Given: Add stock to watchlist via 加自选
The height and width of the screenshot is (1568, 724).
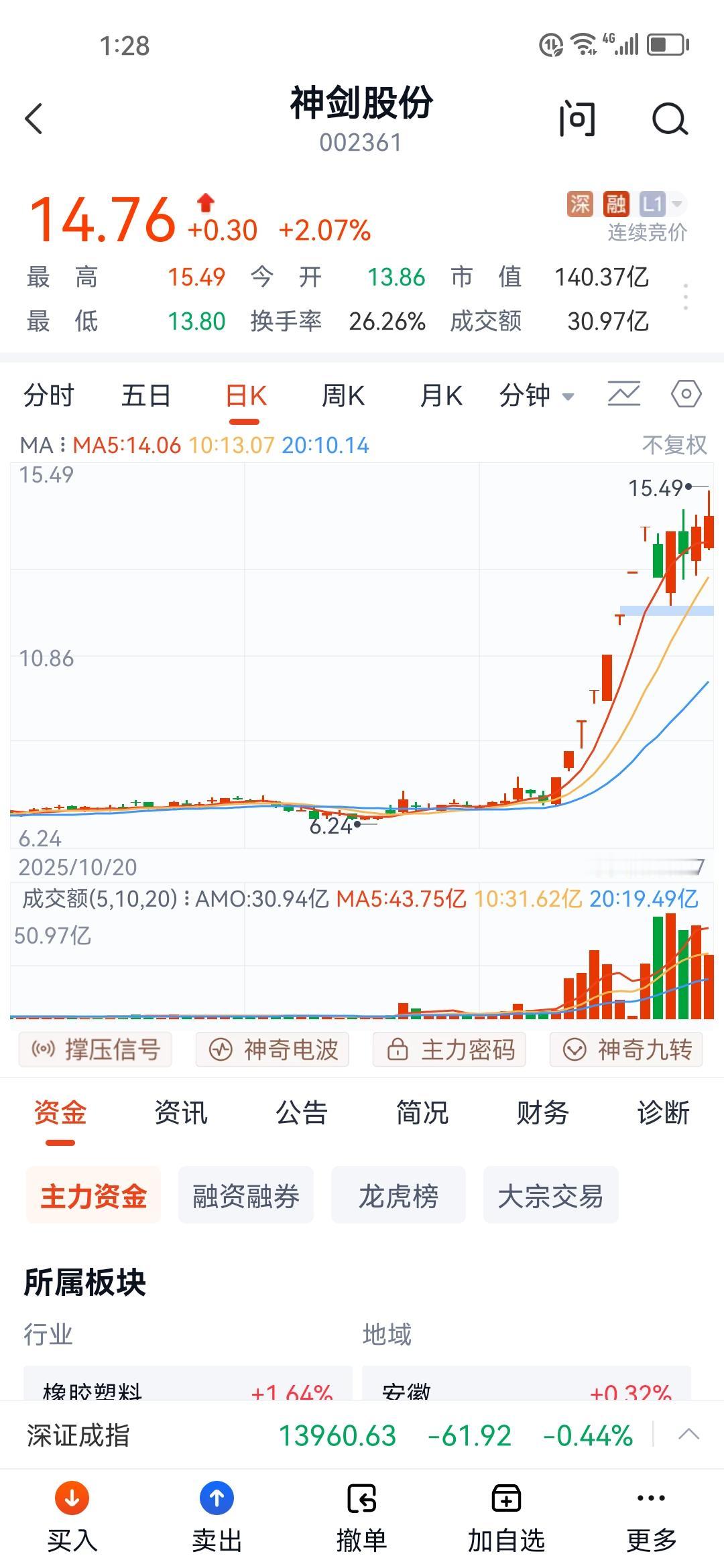Looking at the screenshot, I should 506,1517.
